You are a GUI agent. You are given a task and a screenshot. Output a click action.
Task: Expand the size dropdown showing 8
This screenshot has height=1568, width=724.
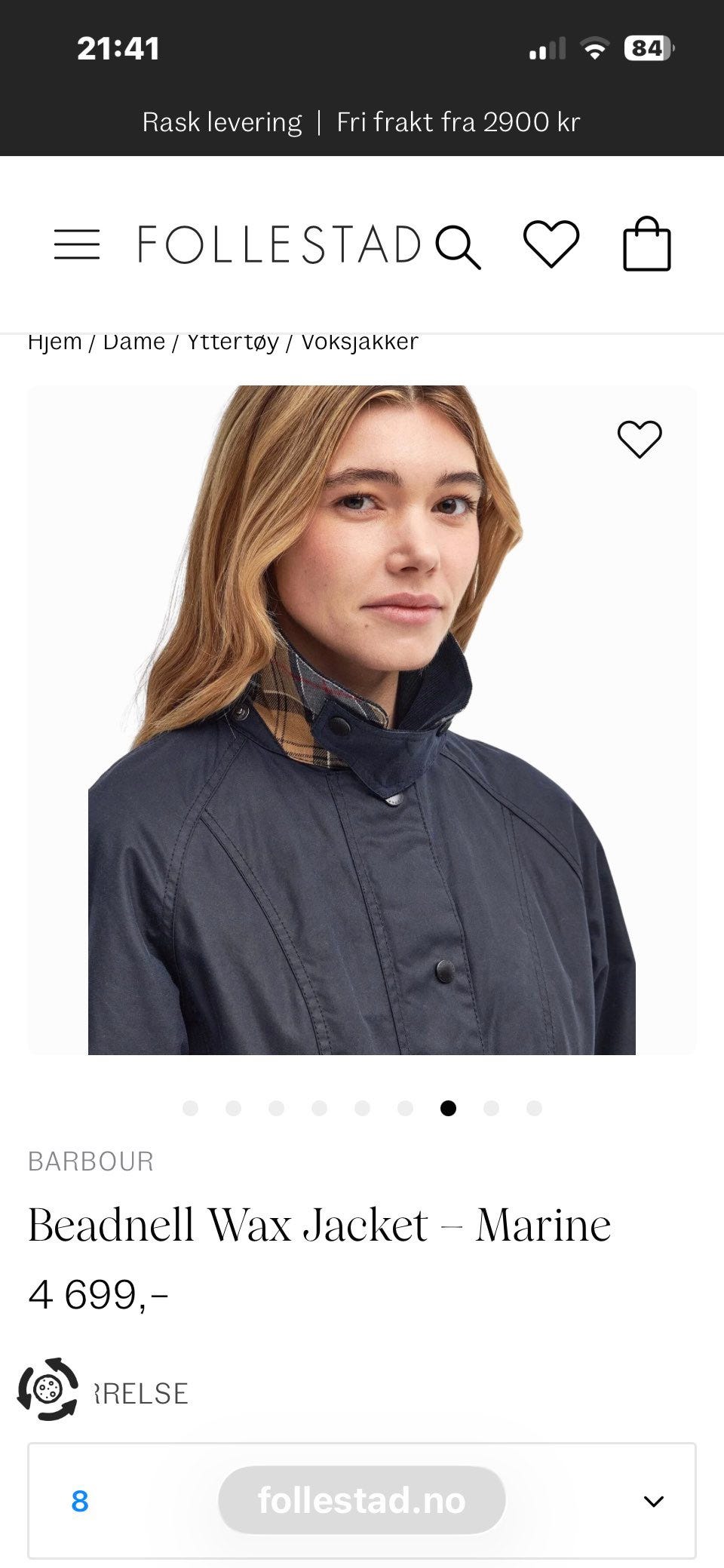click(x=362, y=1501)
